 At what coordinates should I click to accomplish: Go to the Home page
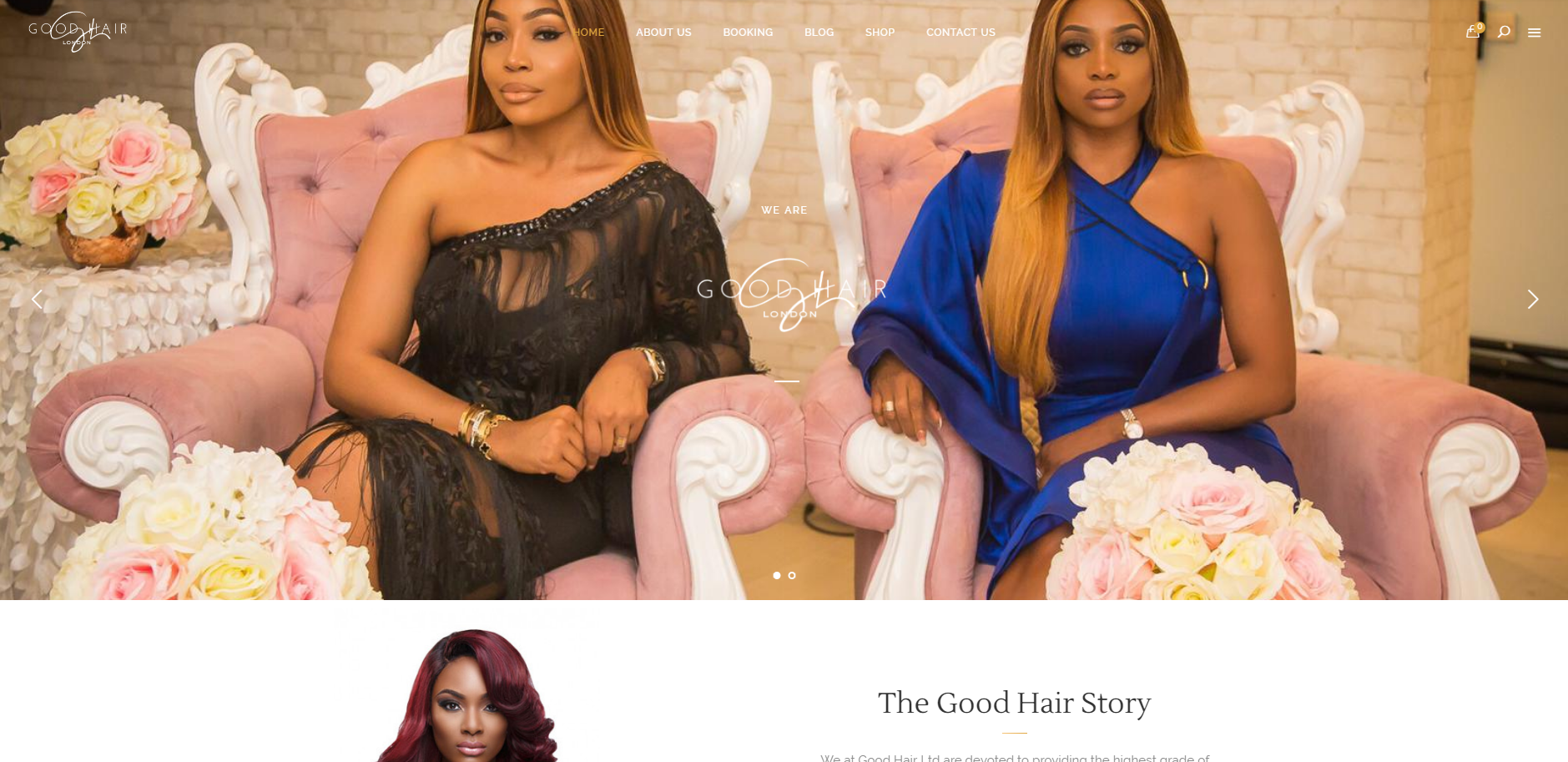[x=588, y=33]
